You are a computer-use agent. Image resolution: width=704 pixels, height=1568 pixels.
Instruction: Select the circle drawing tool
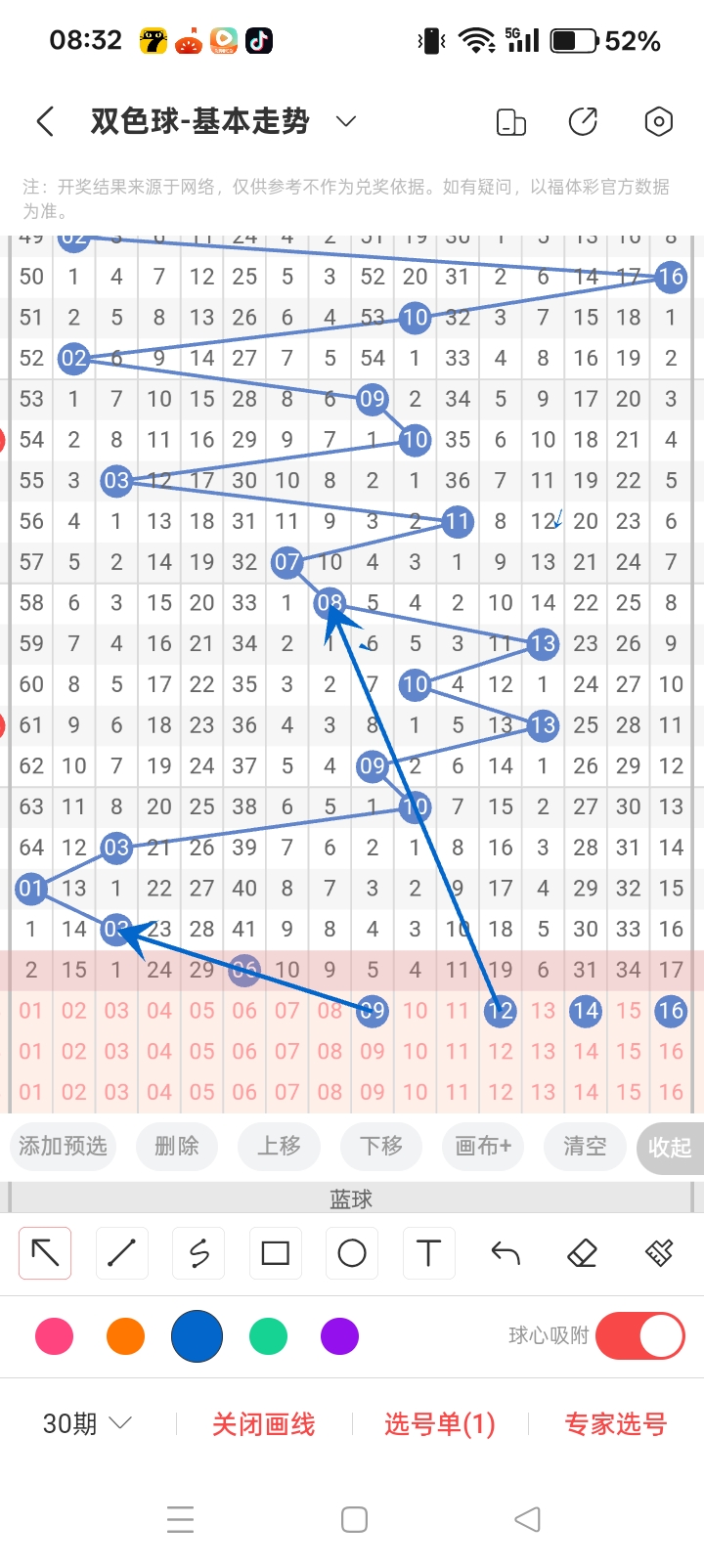pyautogui.click(x=352, y=1252)
